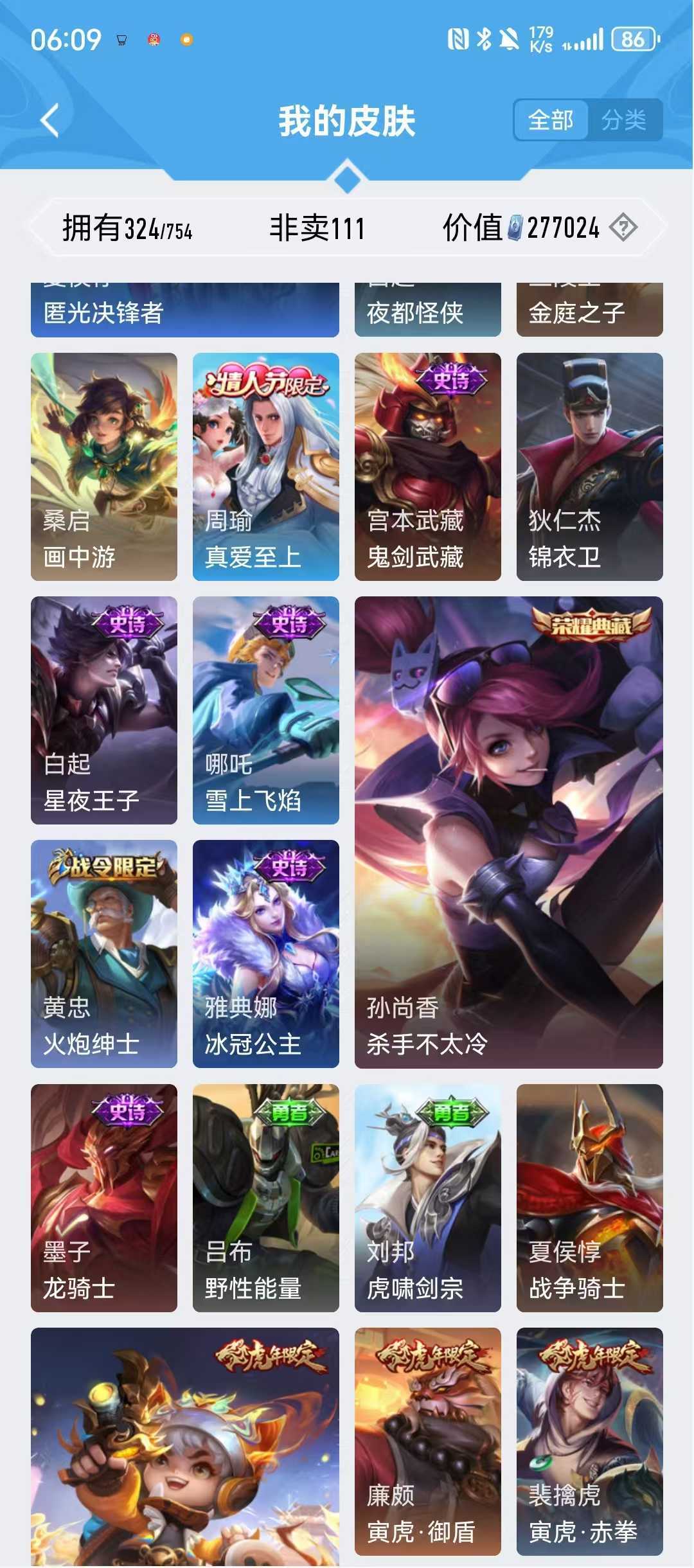View 吕布 野性能量 skin

coord(265,1198)
